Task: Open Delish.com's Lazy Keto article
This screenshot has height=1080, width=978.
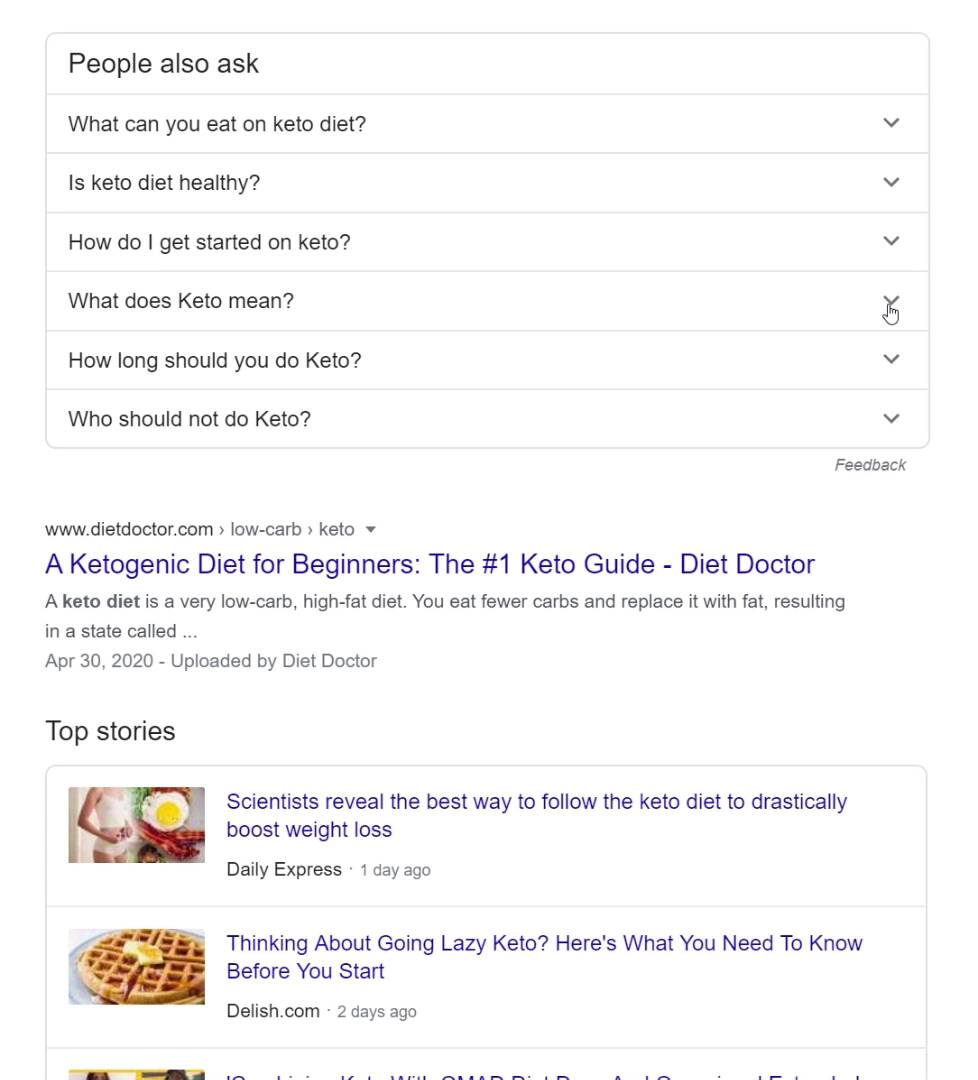Action: 544,957
